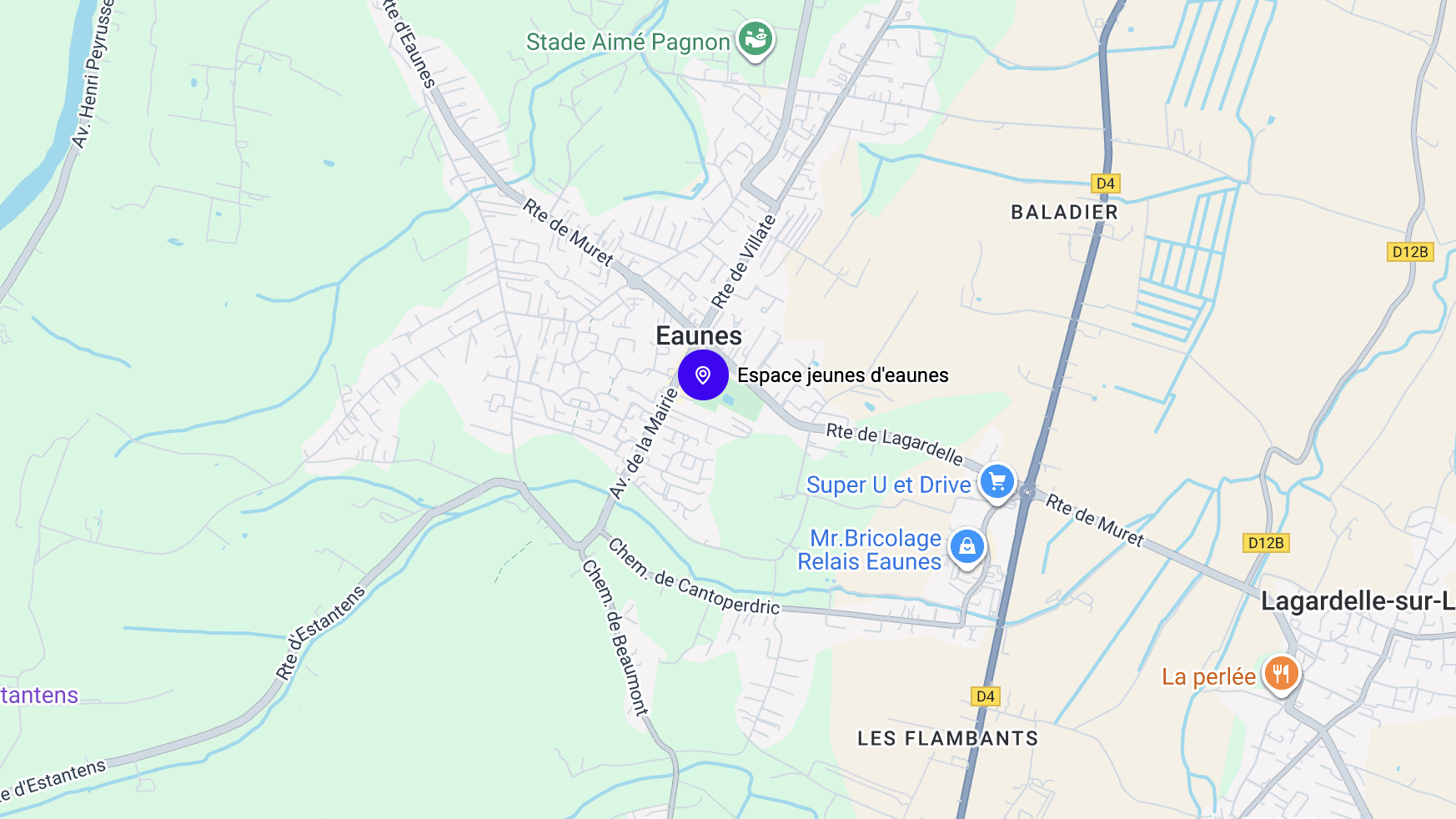The height and width of the screenshot is (819, 1456).
Task: Select the Super U et Drive marker
Action: [997, 482]
